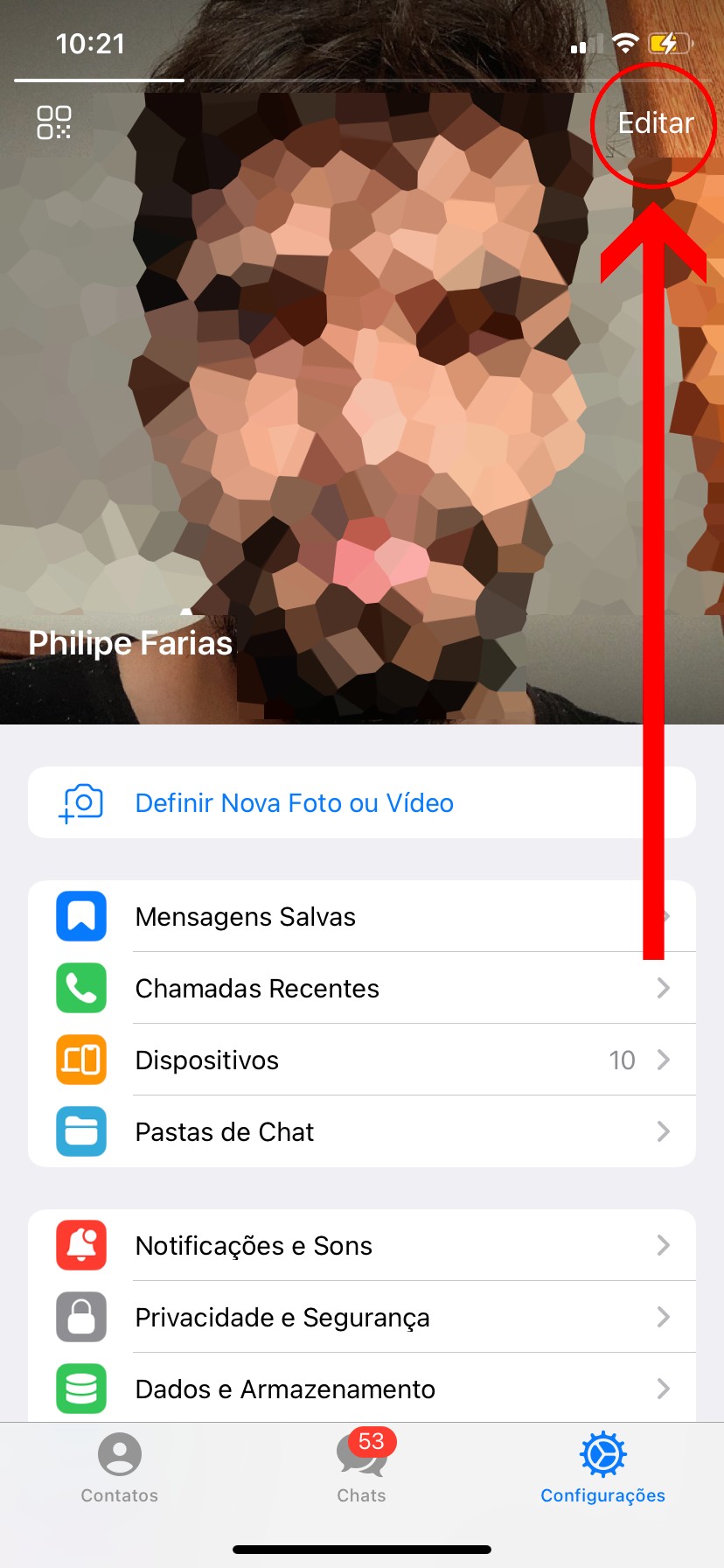Open the QR code icon
724x1568 pixels.
click(53, 122)
